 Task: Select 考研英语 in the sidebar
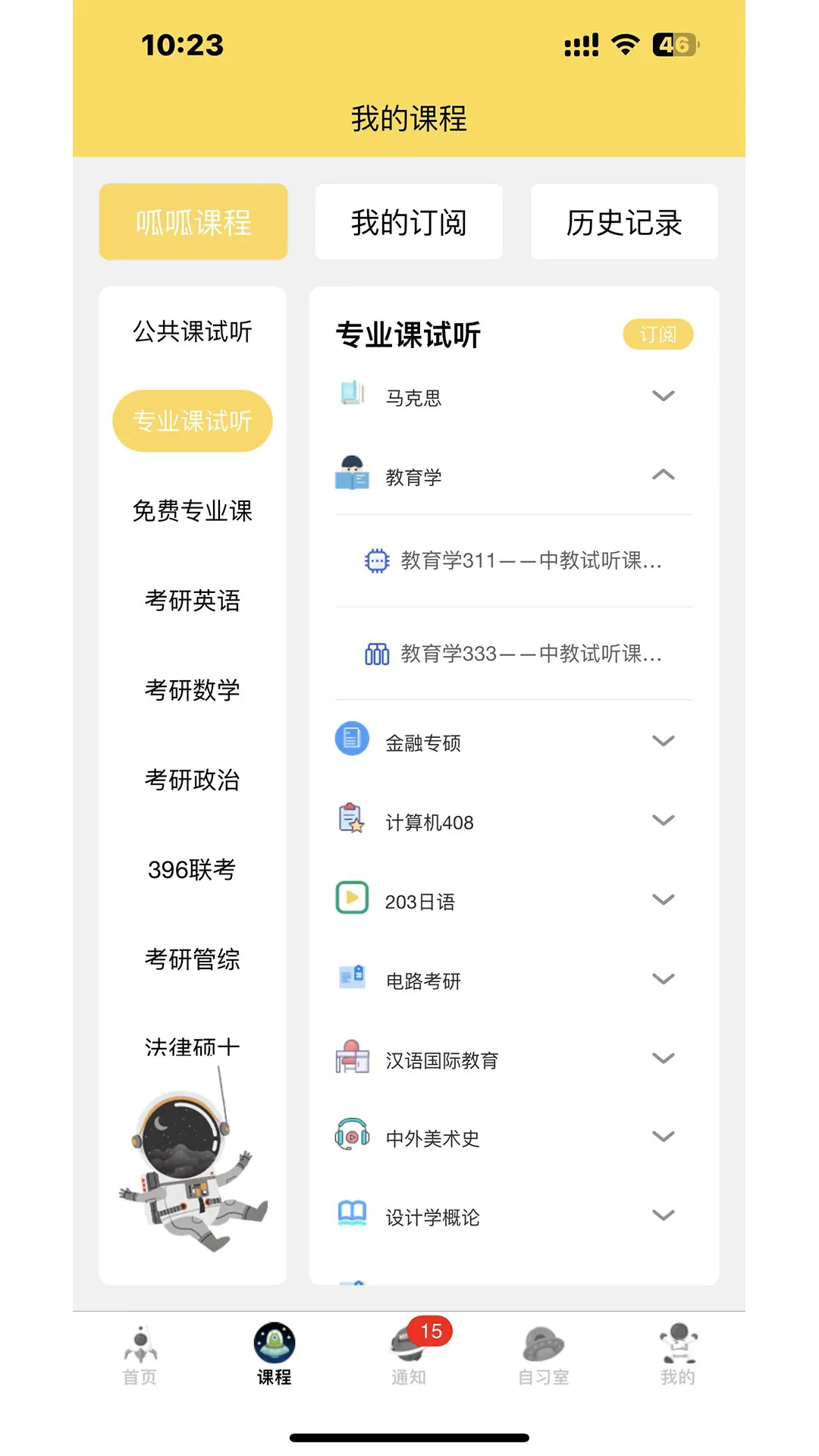click(x=193, y=601)
